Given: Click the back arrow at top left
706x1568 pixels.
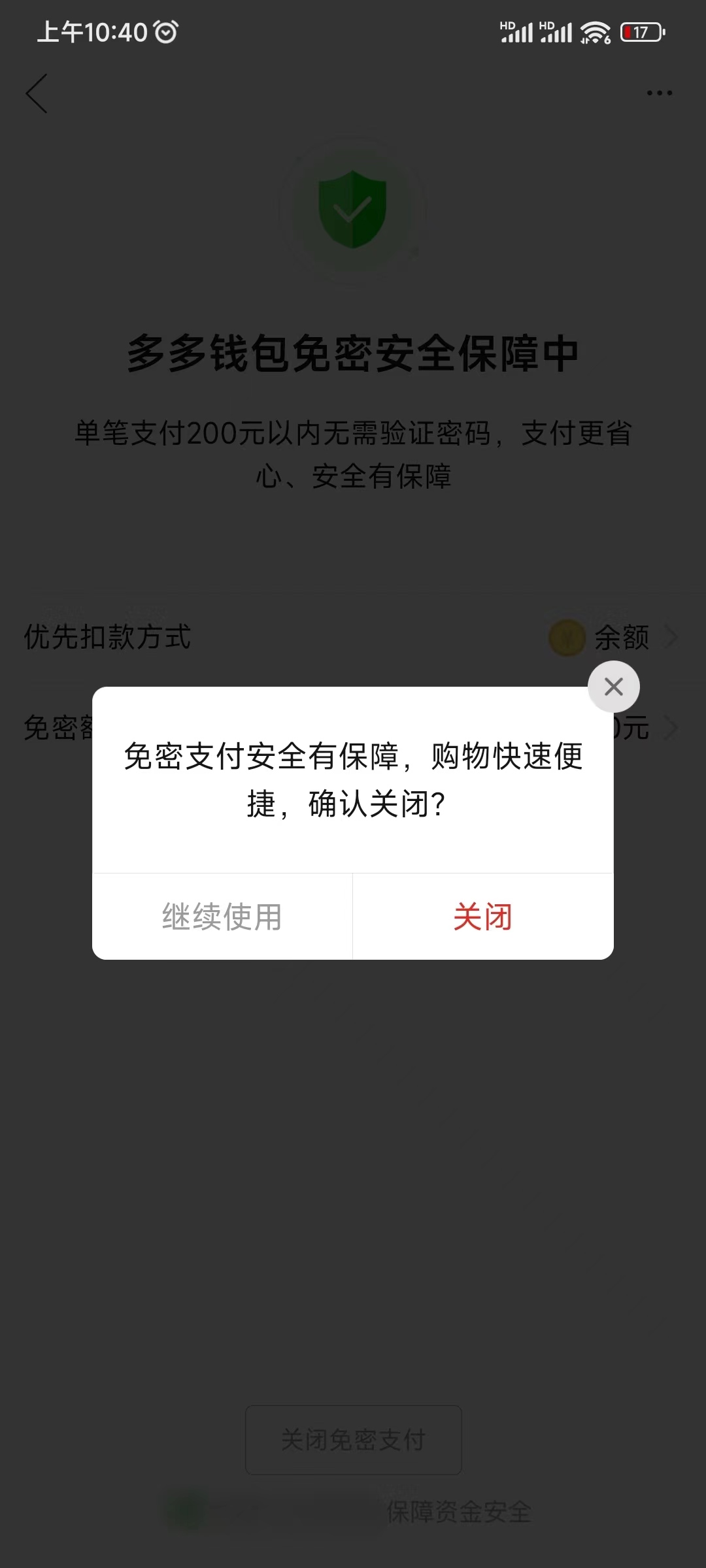Looking at the screenshot, I should click(37, 93).
